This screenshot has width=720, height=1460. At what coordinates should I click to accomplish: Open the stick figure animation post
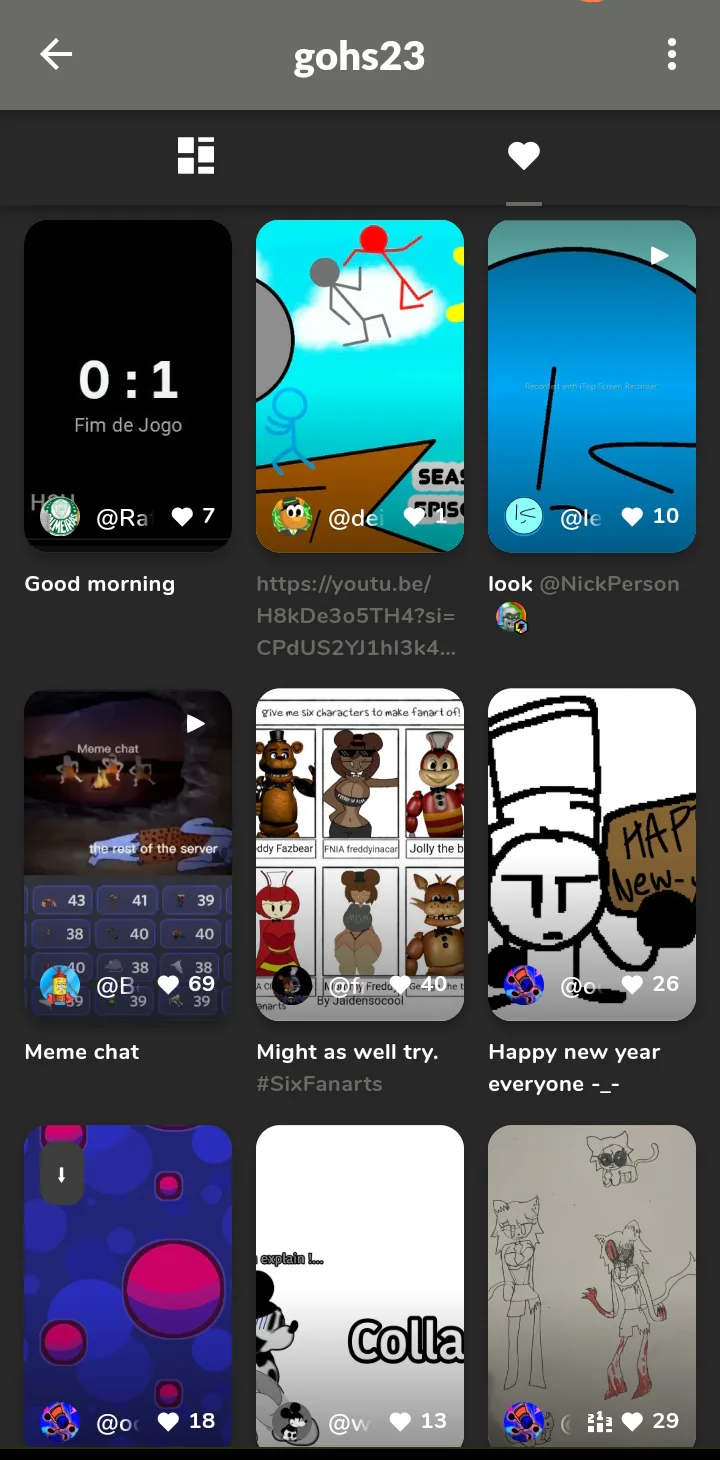point(360,386)
